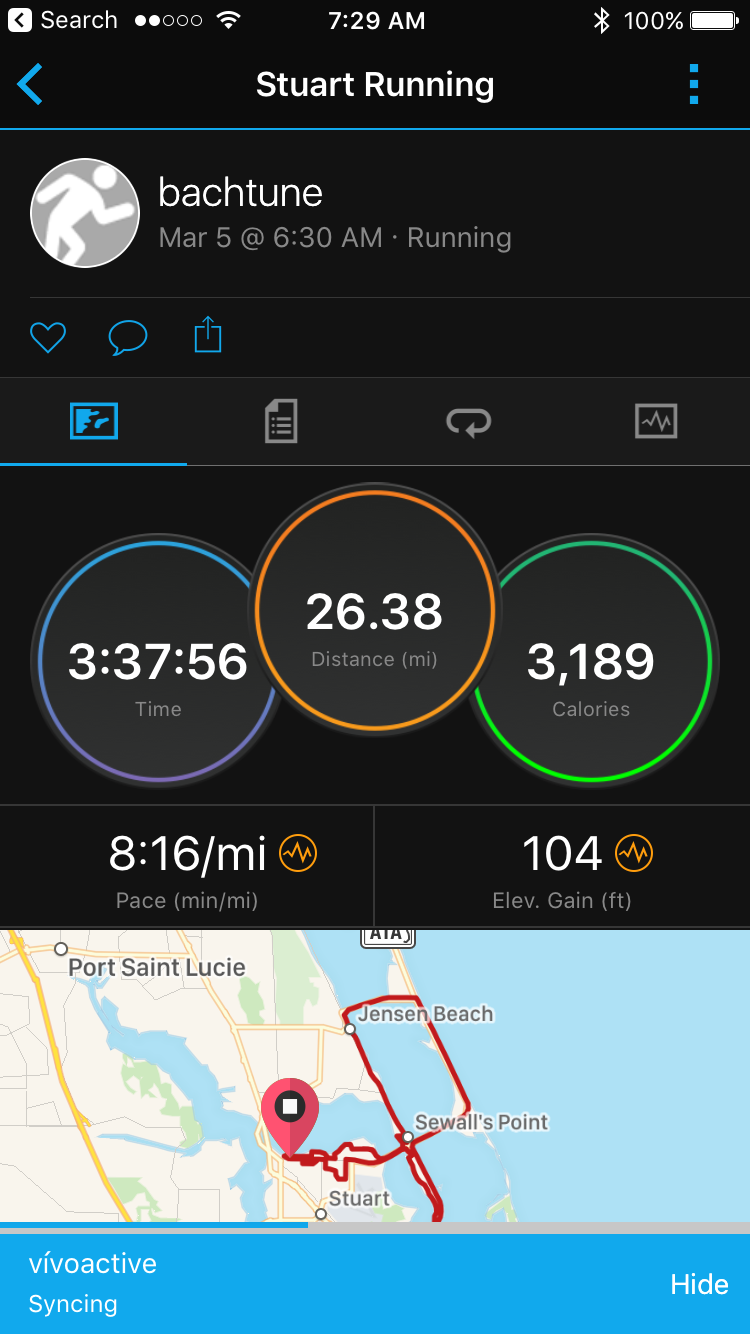Viewport: 750px width, 1334px height.
Task: Share the Stuart Running activity
Action: pyautogui.click(x=207, y=335)
